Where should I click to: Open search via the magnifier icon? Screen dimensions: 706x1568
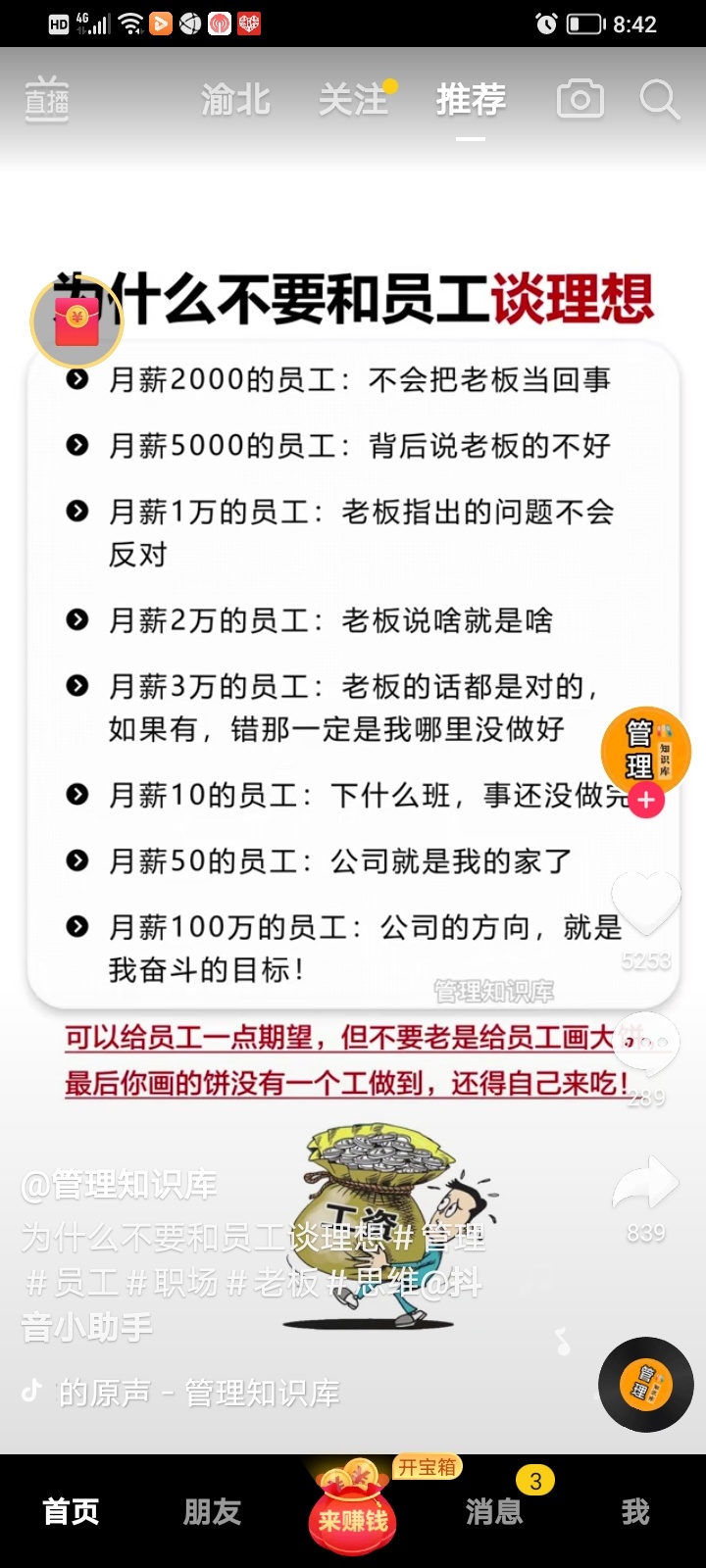[x=659, y=100]
